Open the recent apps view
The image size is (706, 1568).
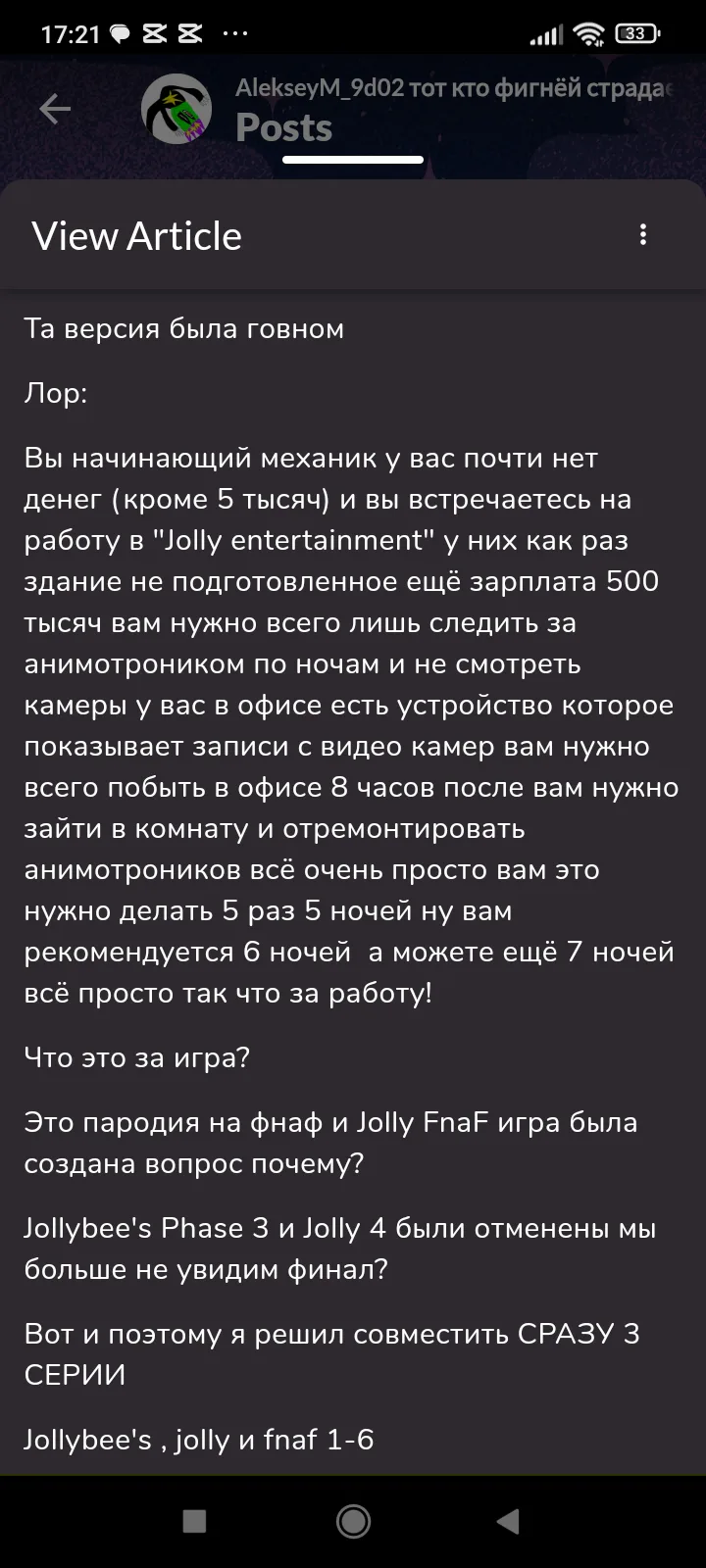(195, 1521)
